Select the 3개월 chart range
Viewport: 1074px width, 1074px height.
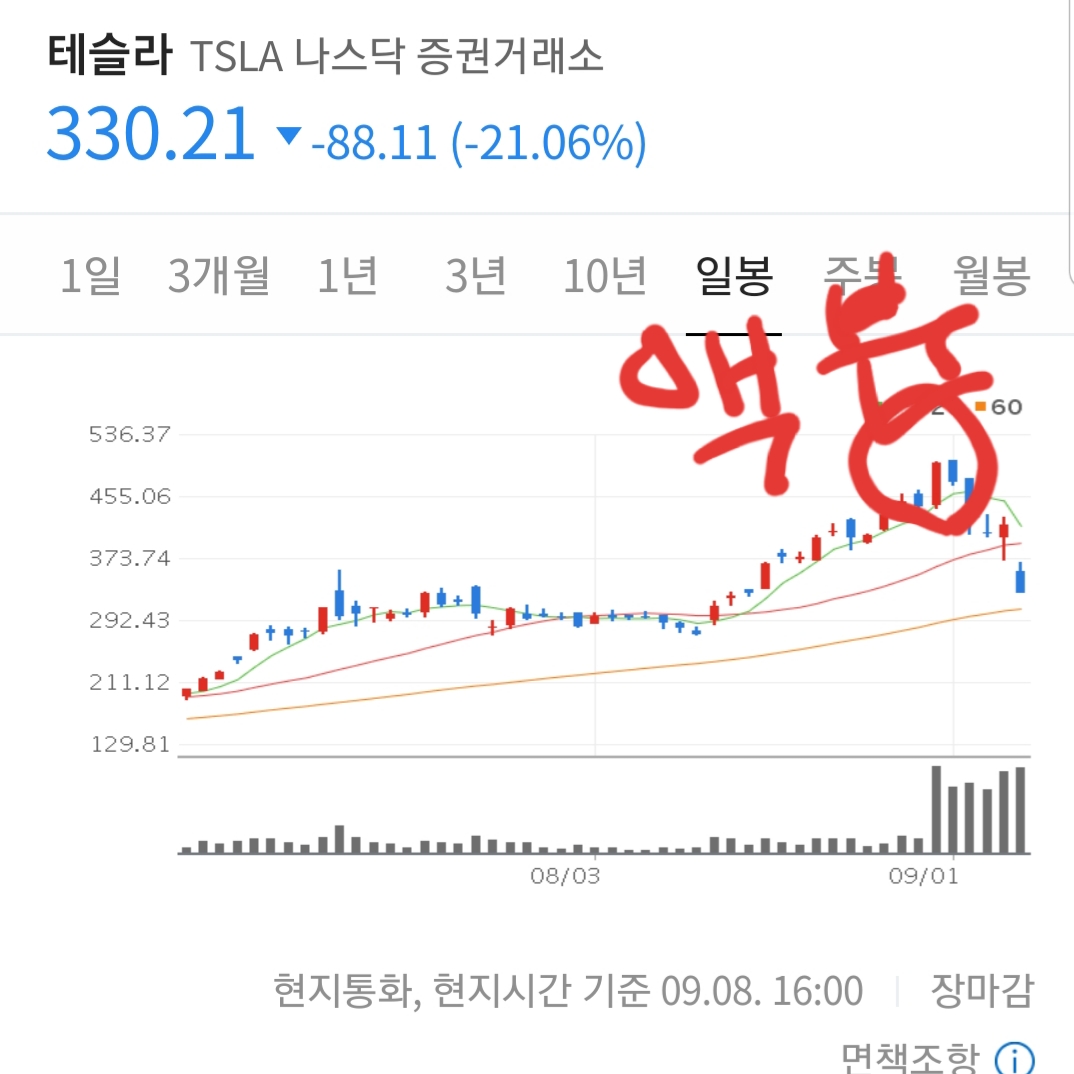coord(219,277)
